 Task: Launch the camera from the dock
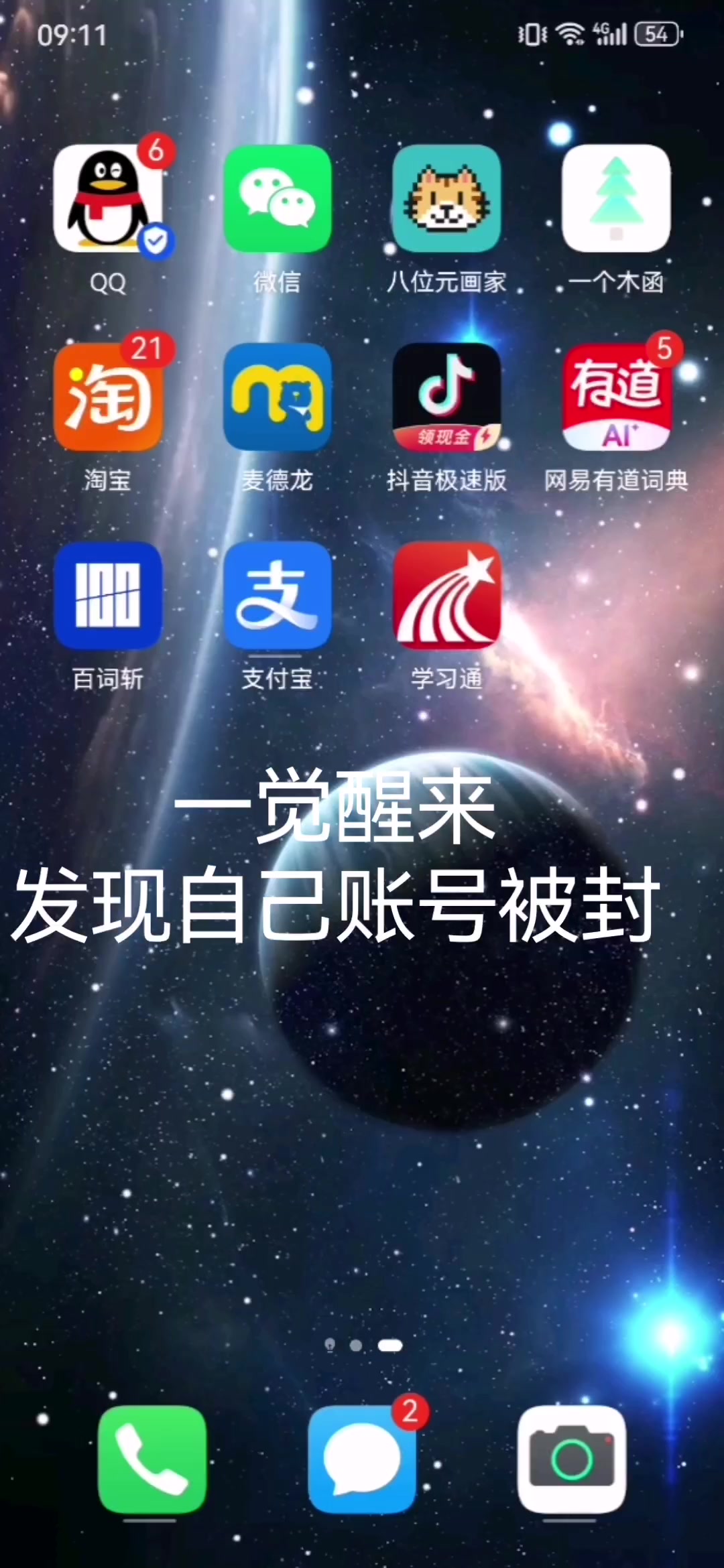[572, 1459]
